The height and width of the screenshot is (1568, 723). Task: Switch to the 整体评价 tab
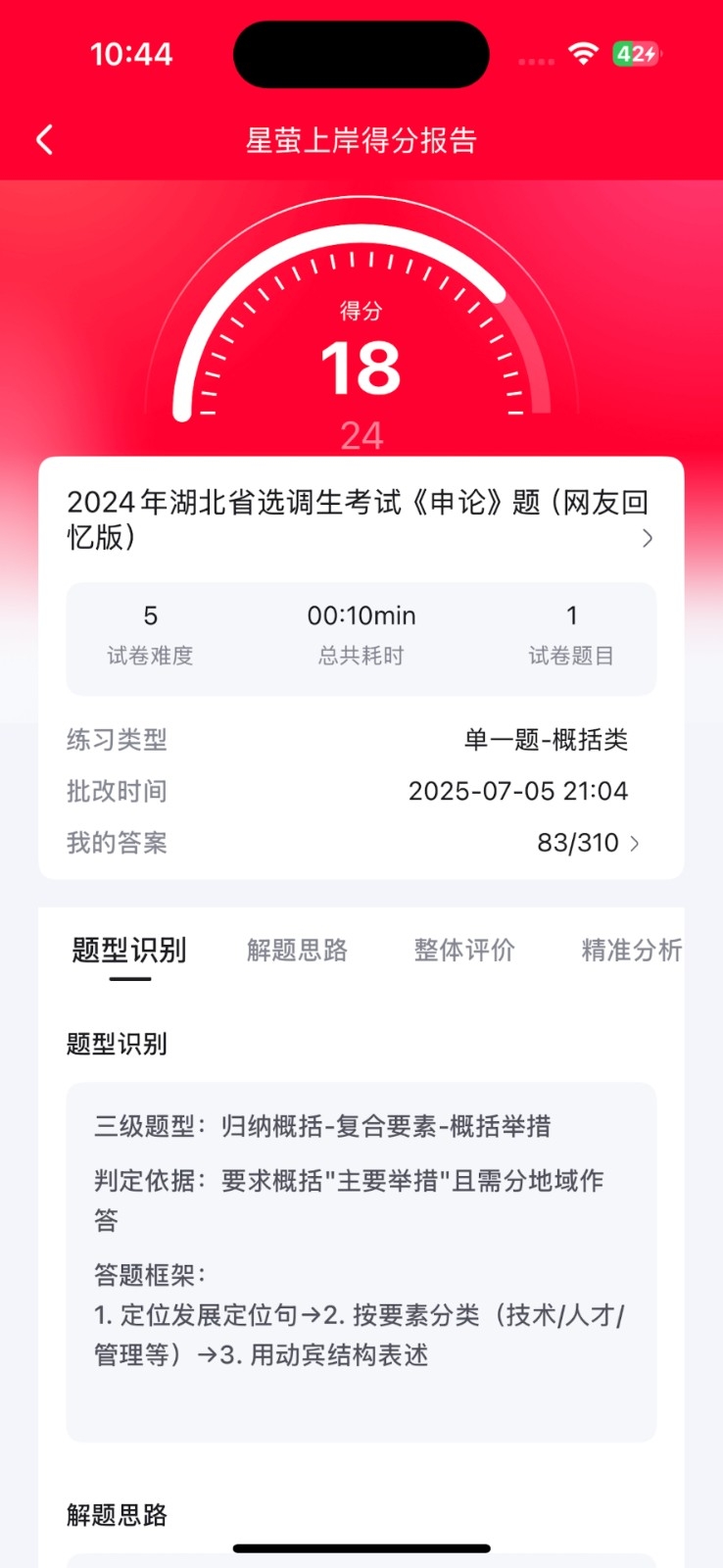click(464, 950)
